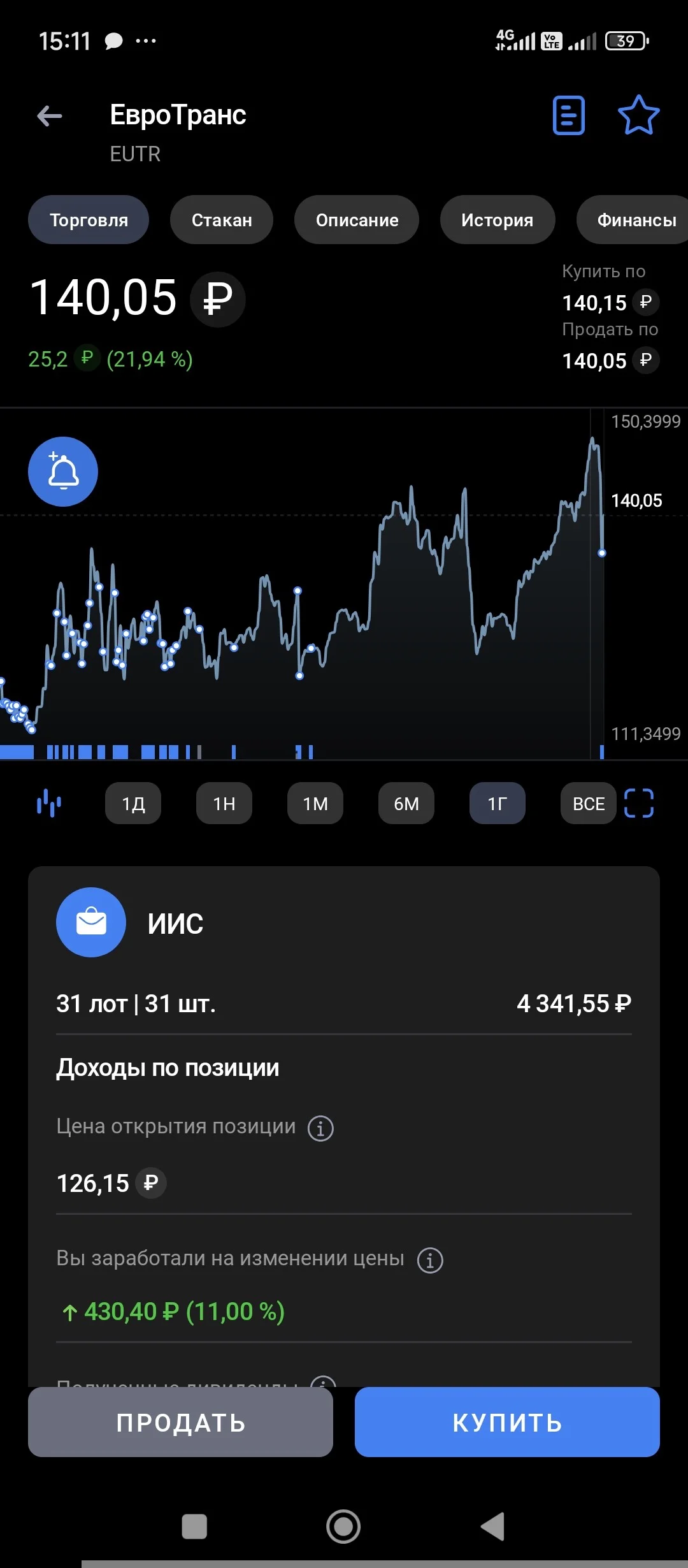This screenshot has height=1568, width=688.
Task: Select the 1Г chart range
Action: (498, 803)
